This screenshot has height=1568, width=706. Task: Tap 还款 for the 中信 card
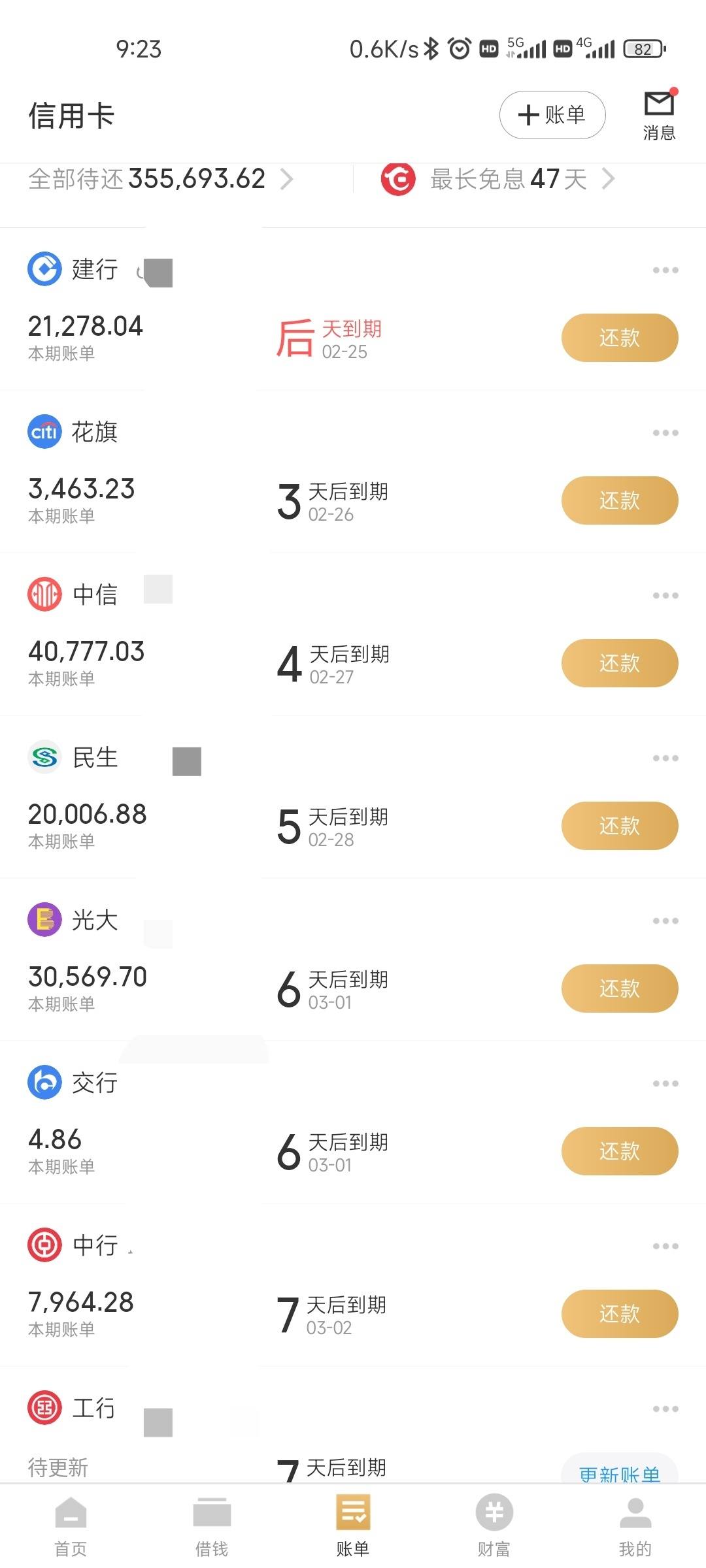tap(620, 663)
